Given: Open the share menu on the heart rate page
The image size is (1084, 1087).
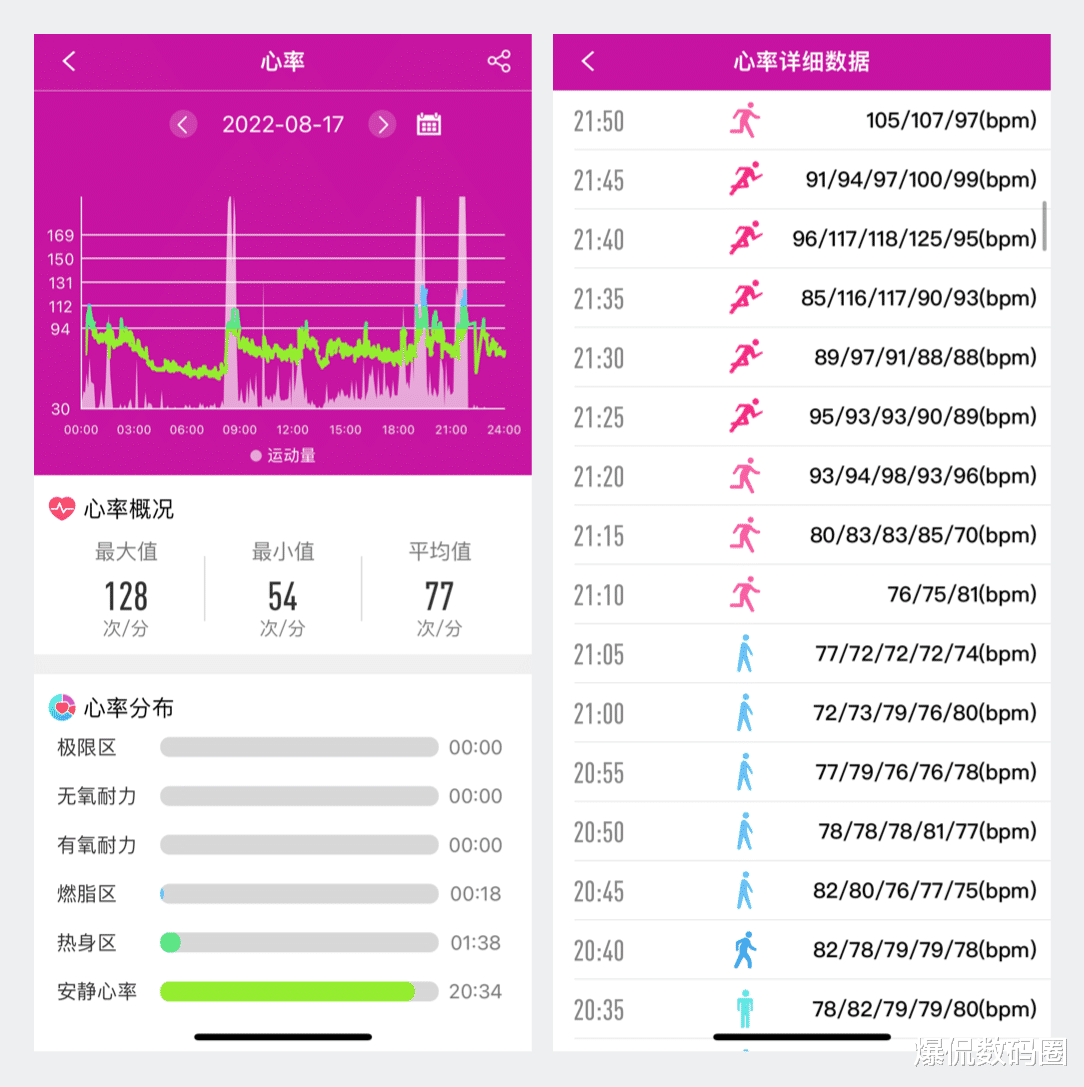Looking at the screenshot, I should 499,60.
